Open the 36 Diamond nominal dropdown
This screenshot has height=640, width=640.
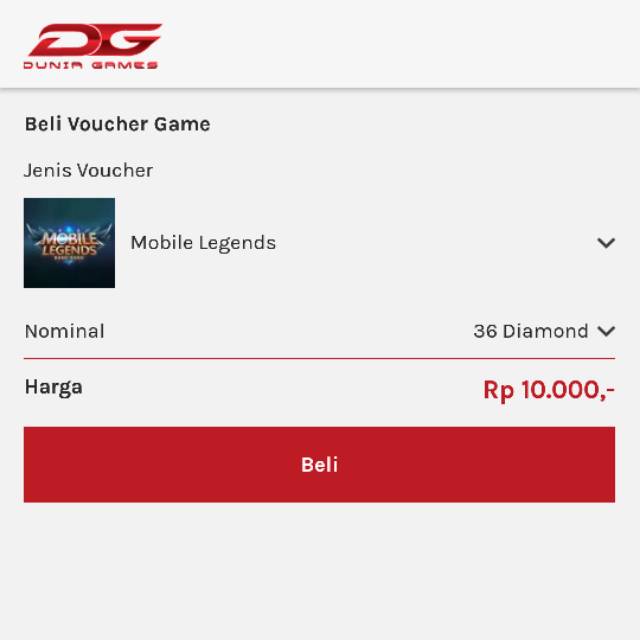(604, 331)
